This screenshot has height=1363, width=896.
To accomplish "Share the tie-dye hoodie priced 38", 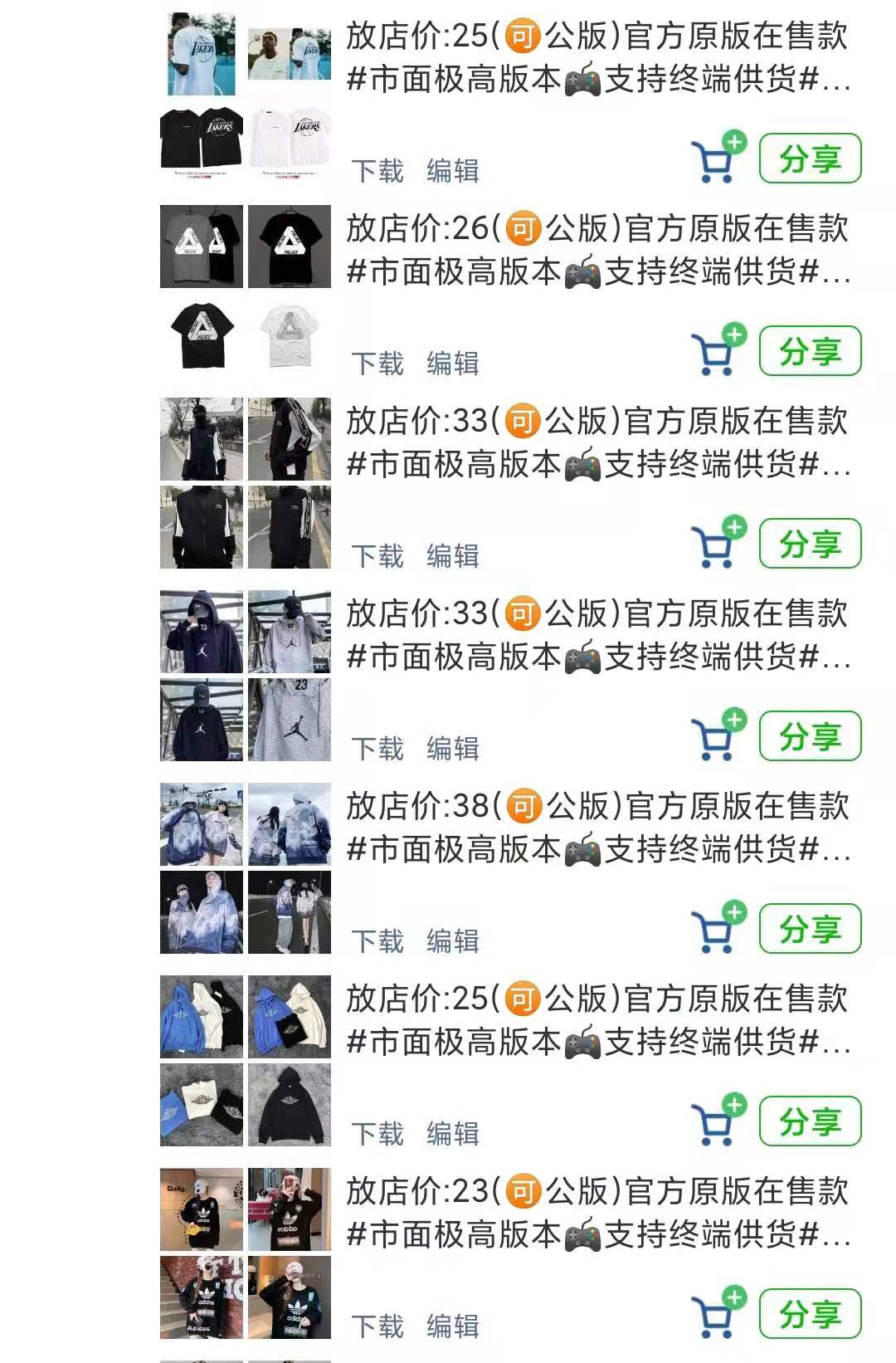I will tap(810, 929).
